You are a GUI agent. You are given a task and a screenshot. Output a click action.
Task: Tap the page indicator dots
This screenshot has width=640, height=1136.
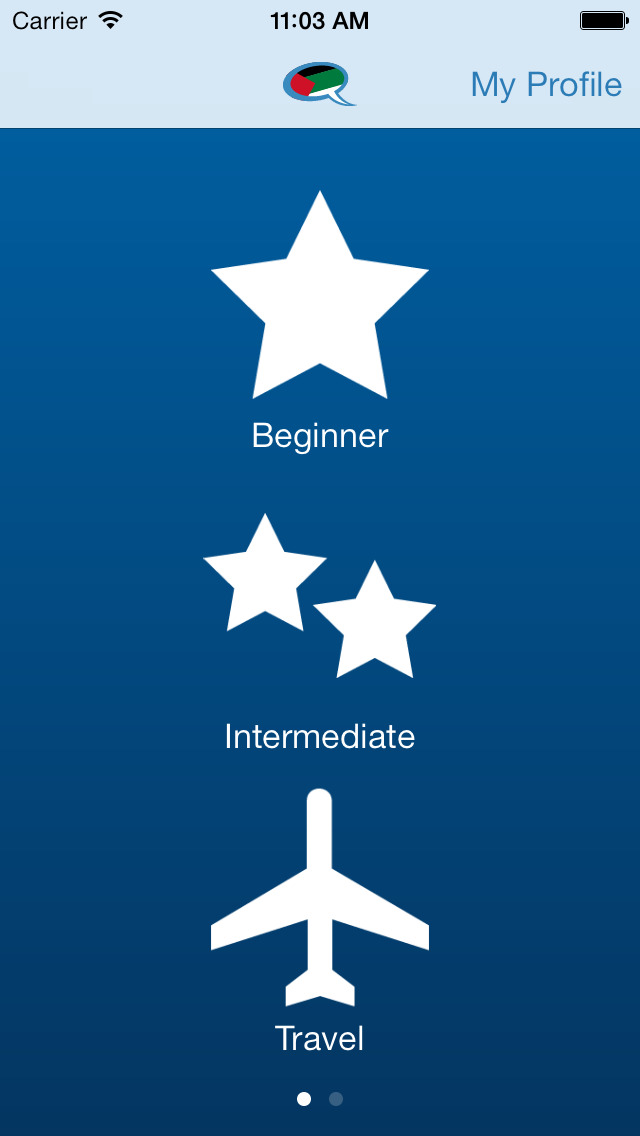pyautogui.click(x=320, y=1099)
